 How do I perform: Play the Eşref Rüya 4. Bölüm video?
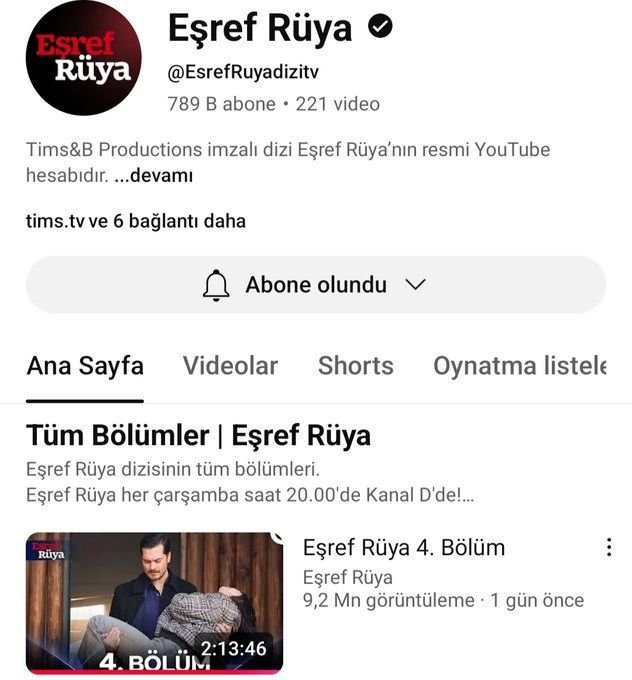(x=154, y=603)
